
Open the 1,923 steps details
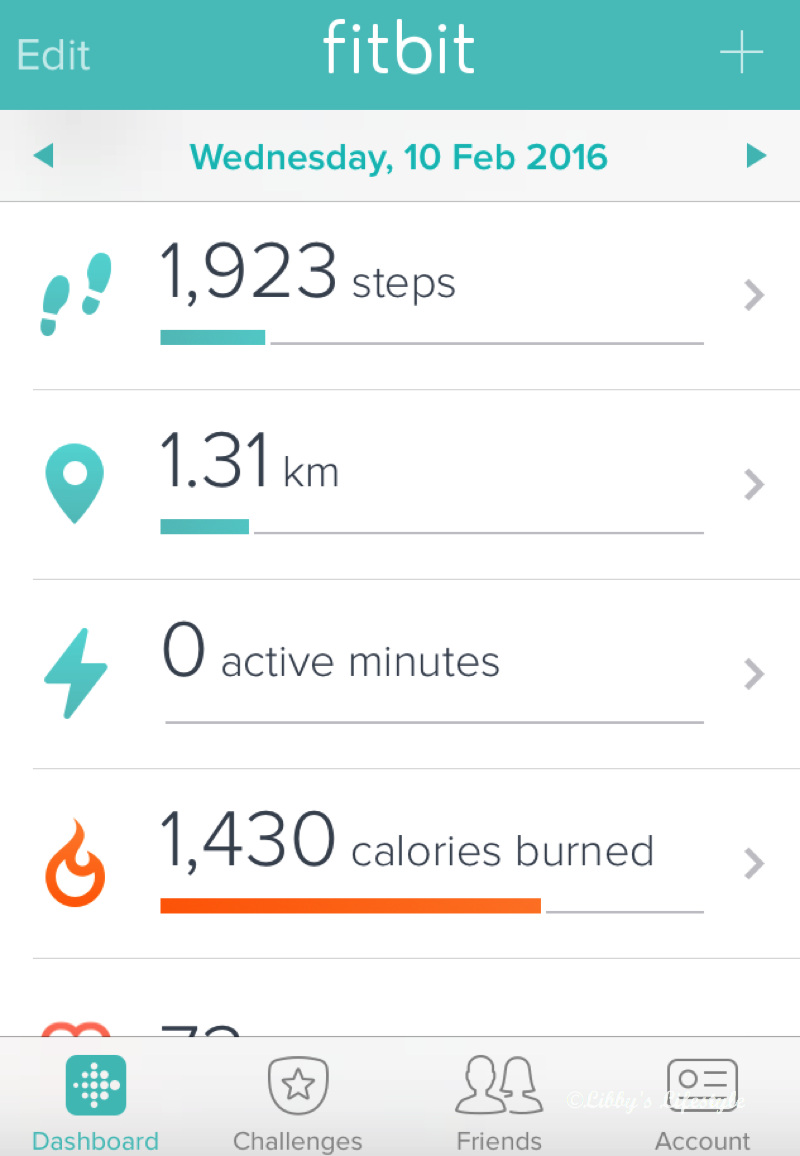pyautogui.click(x=400, y=296)
